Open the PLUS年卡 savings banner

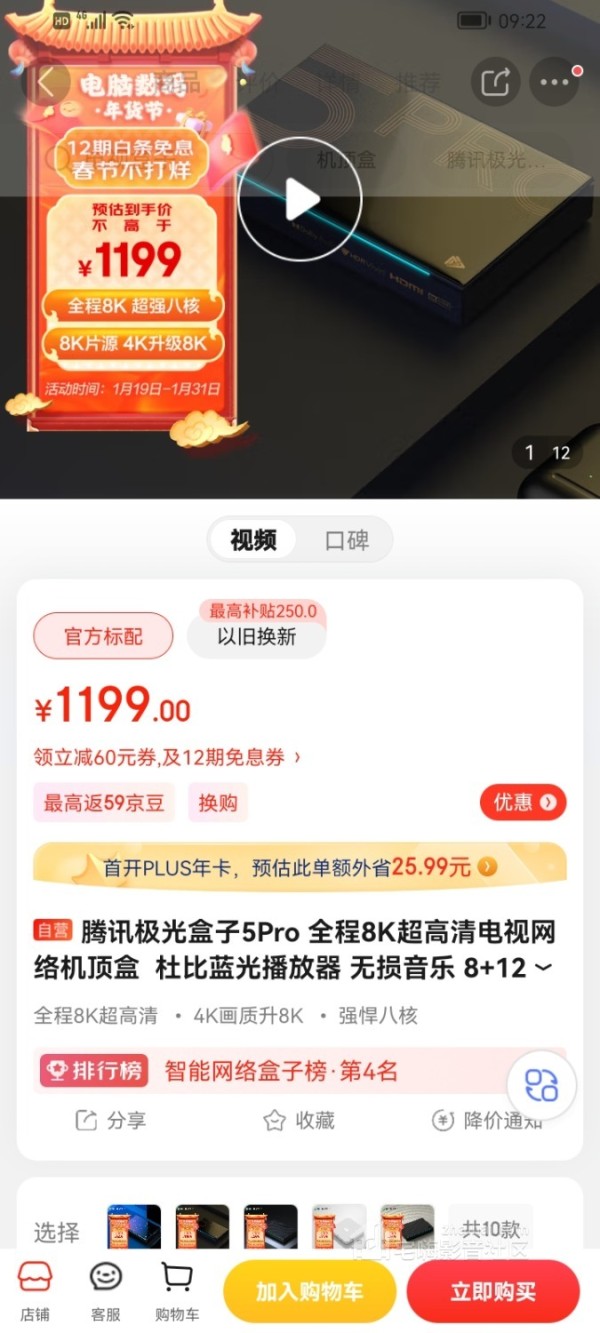[x=300, y=867]
